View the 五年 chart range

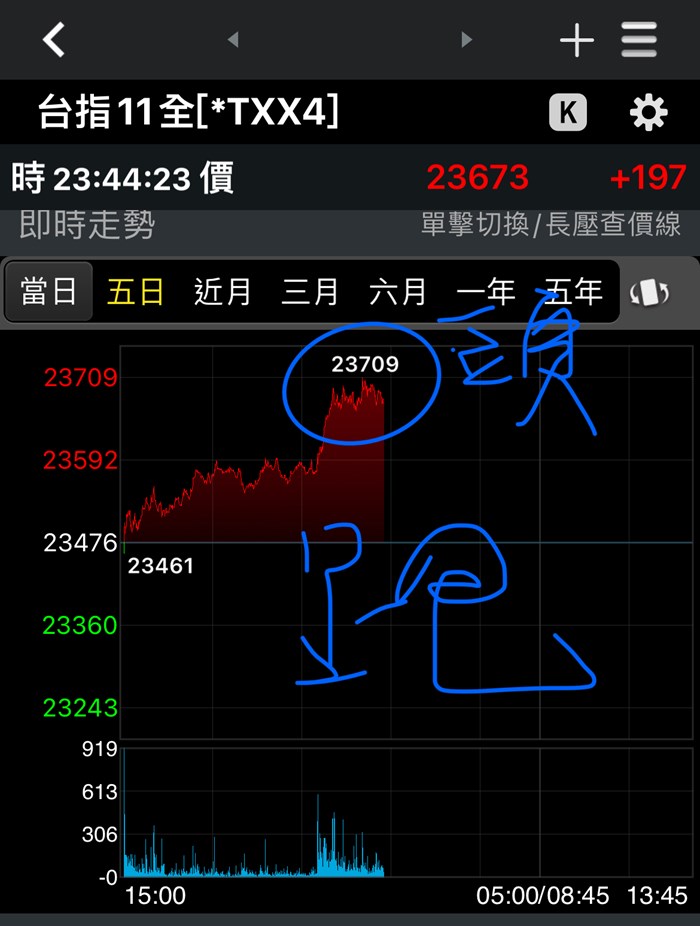573,292
